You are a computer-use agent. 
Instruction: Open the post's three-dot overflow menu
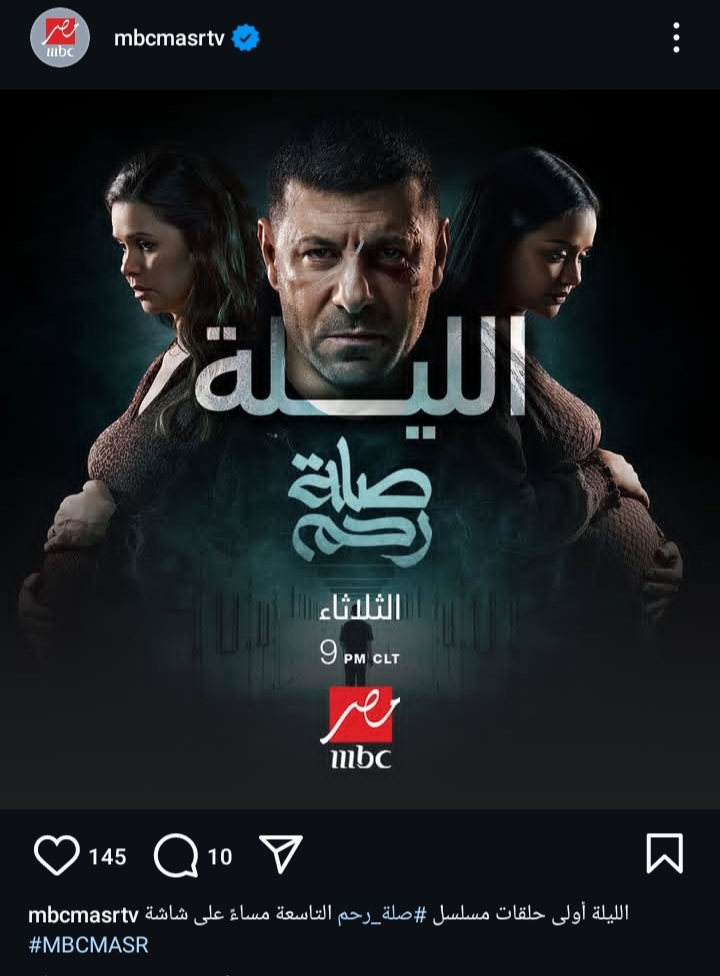[x=677, y=39]
